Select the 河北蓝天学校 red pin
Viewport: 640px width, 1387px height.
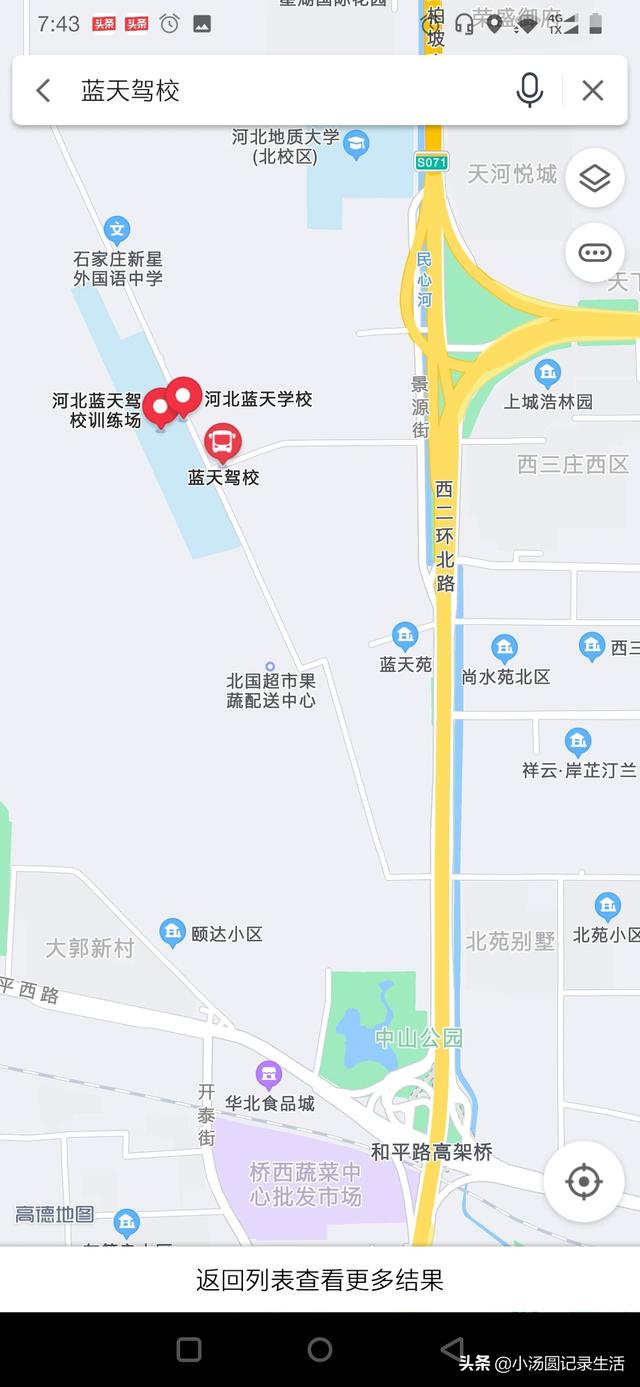184,395
